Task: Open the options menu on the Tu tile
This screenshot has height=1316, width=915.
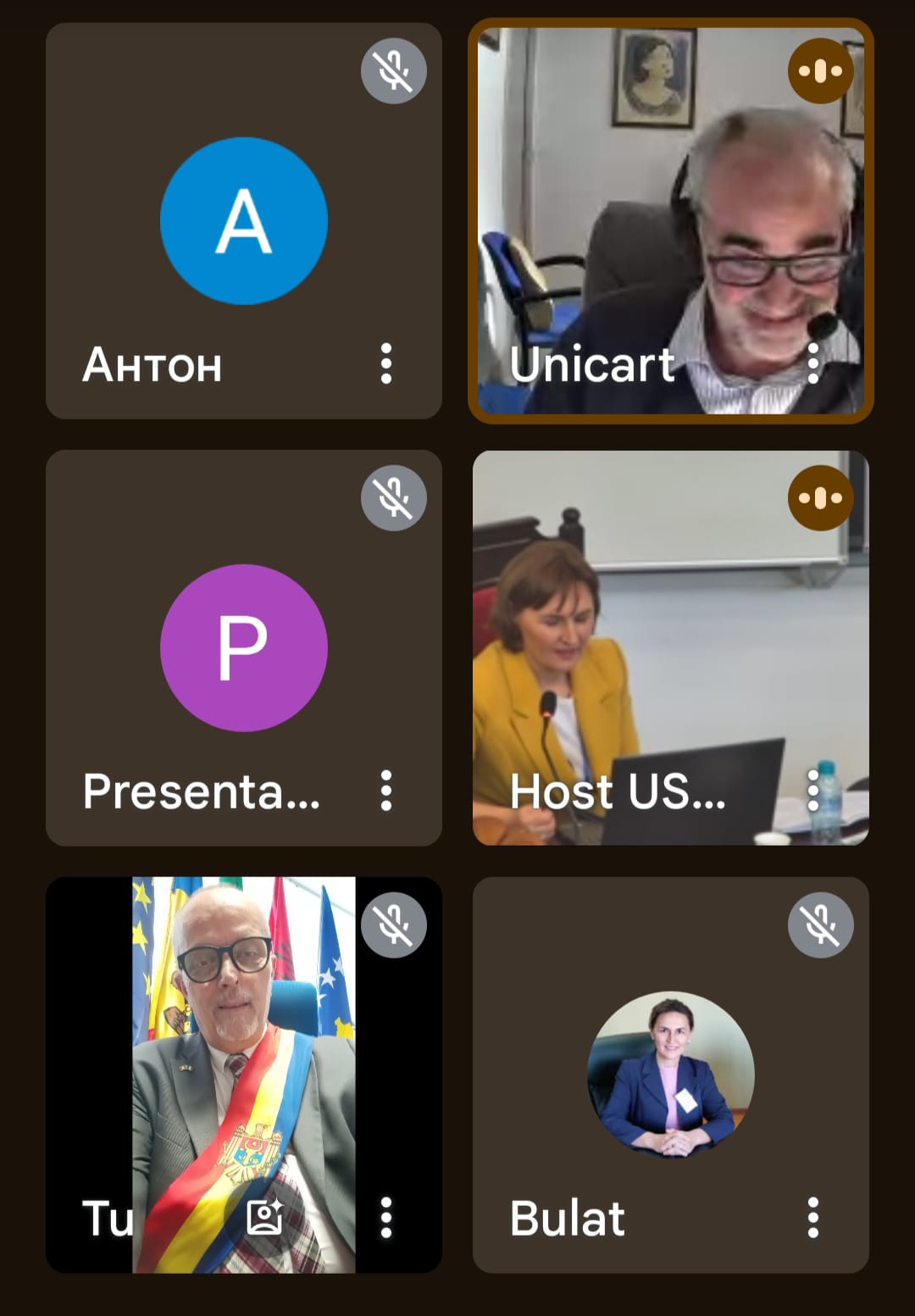Action: (x=386, y=1218)
